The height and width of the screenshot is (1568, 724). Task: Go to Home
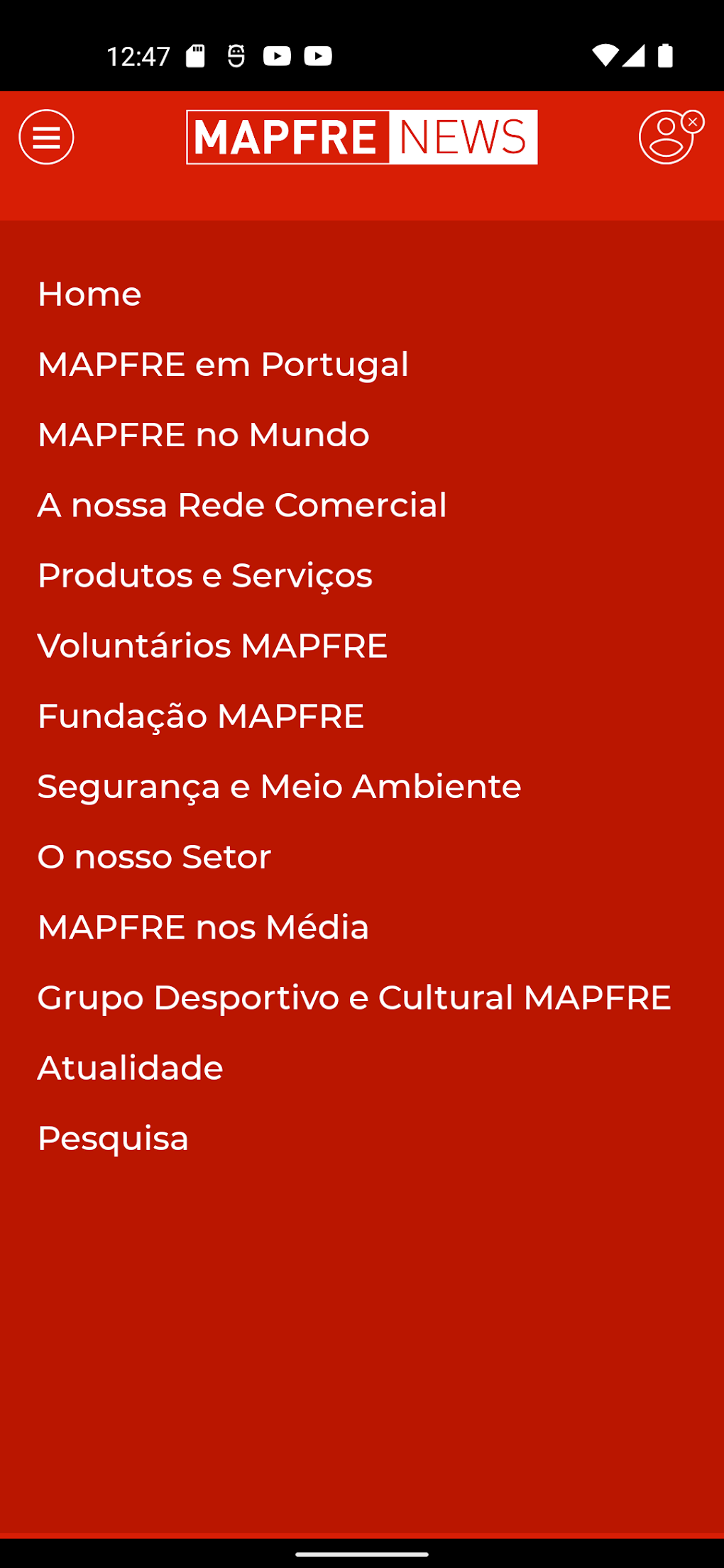coord(89,294)
